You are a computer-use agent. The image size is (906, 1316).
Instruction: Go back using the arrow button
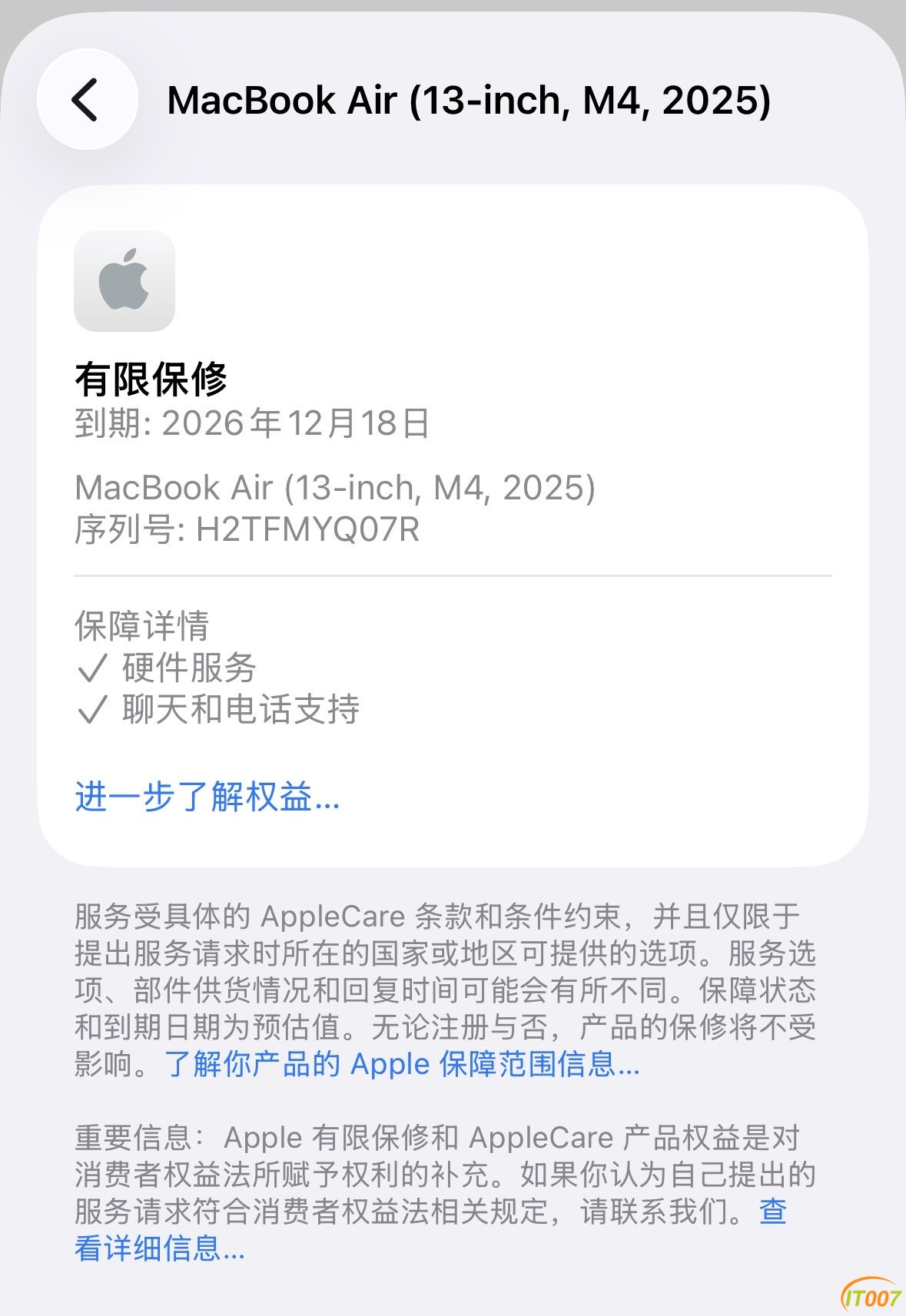(x=87, y=100)
